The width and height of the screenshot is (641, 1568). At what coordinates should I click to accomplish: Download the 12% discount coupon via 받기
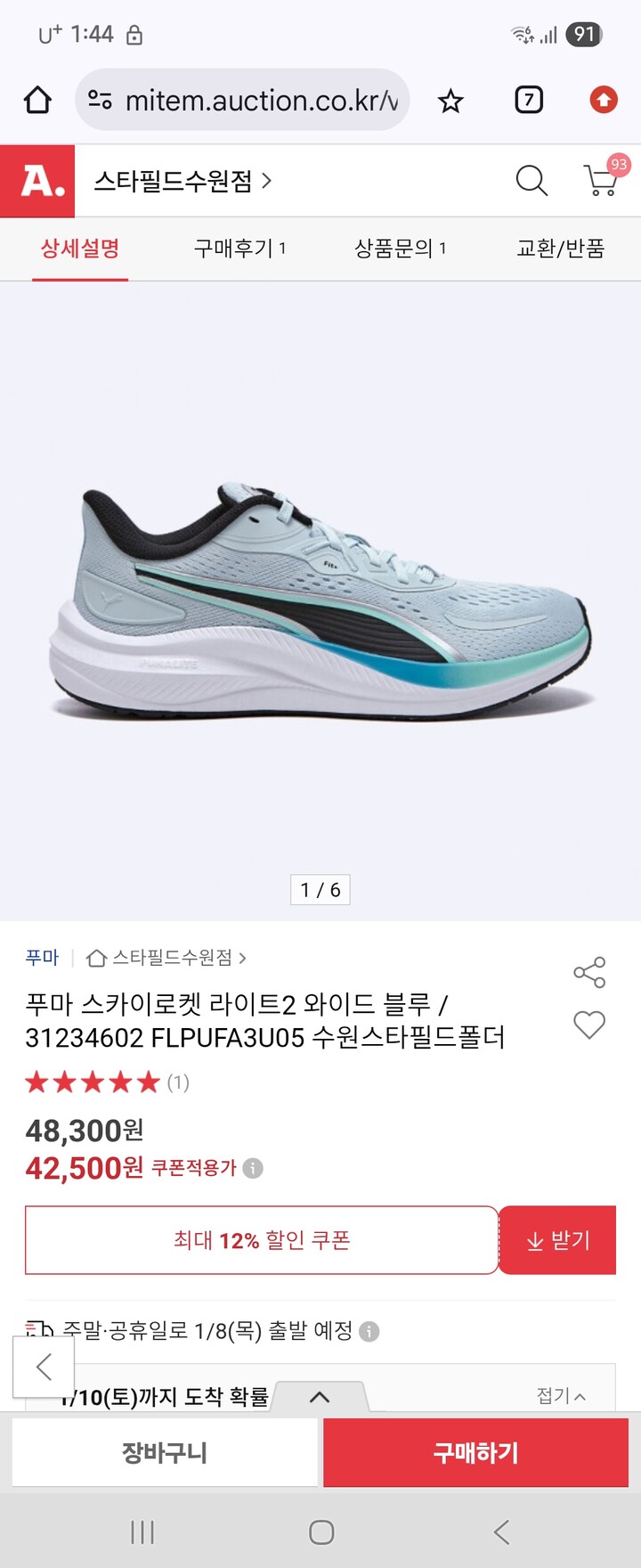(559, 1239)
